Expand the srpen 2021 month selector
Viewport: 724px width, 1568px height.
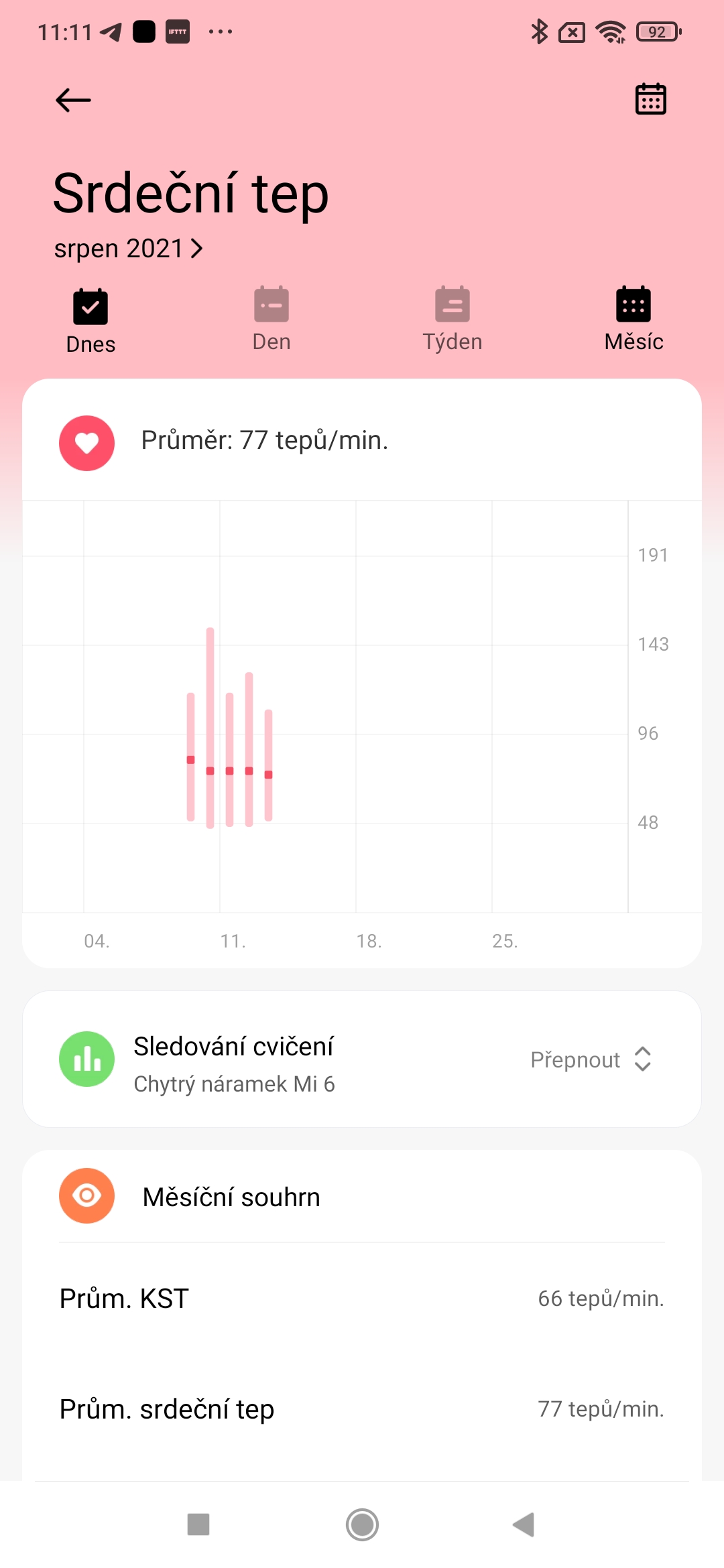tap(129, 249)
